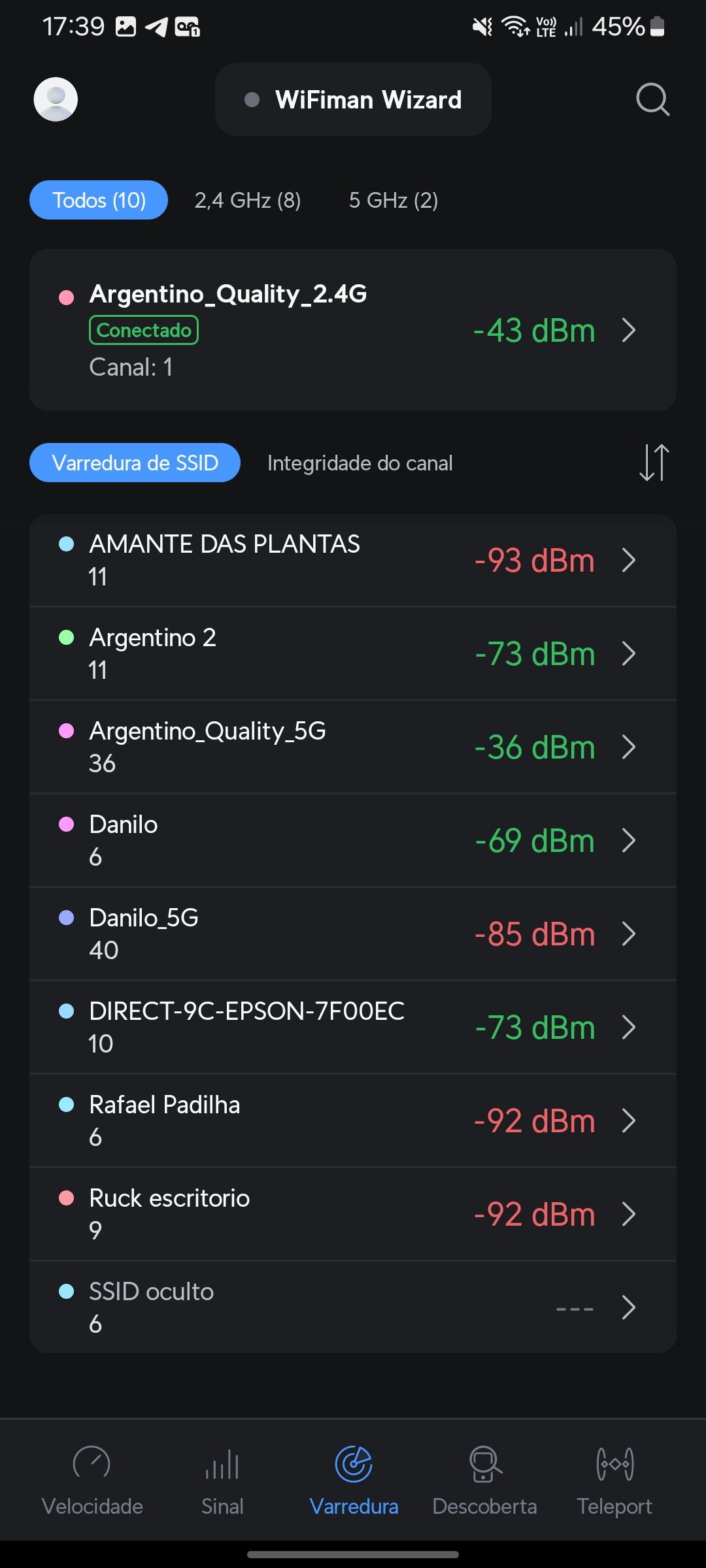Change the sort order of networks

(x=654, y=463)
